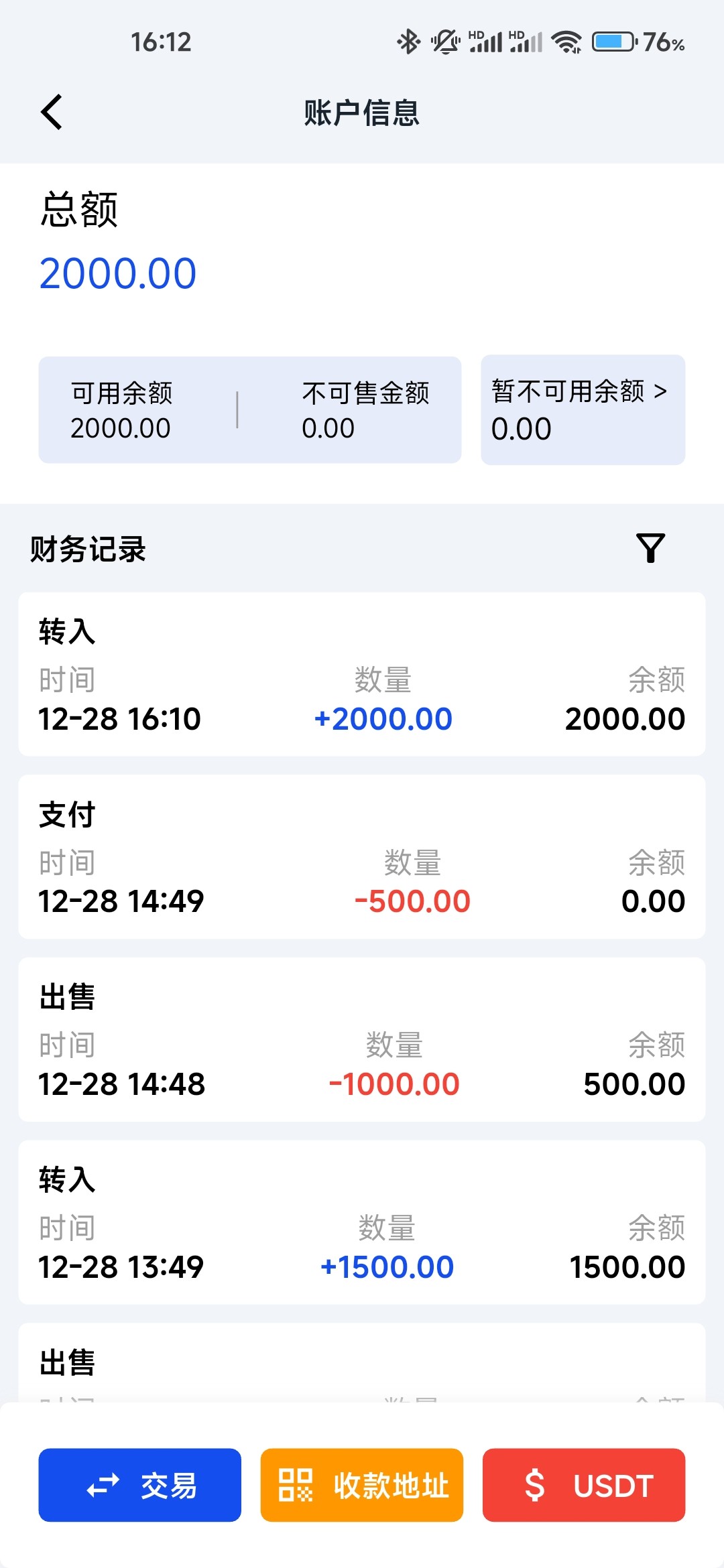
Task: Tap the mute icon in the status bar
Action: click(445, 42)
